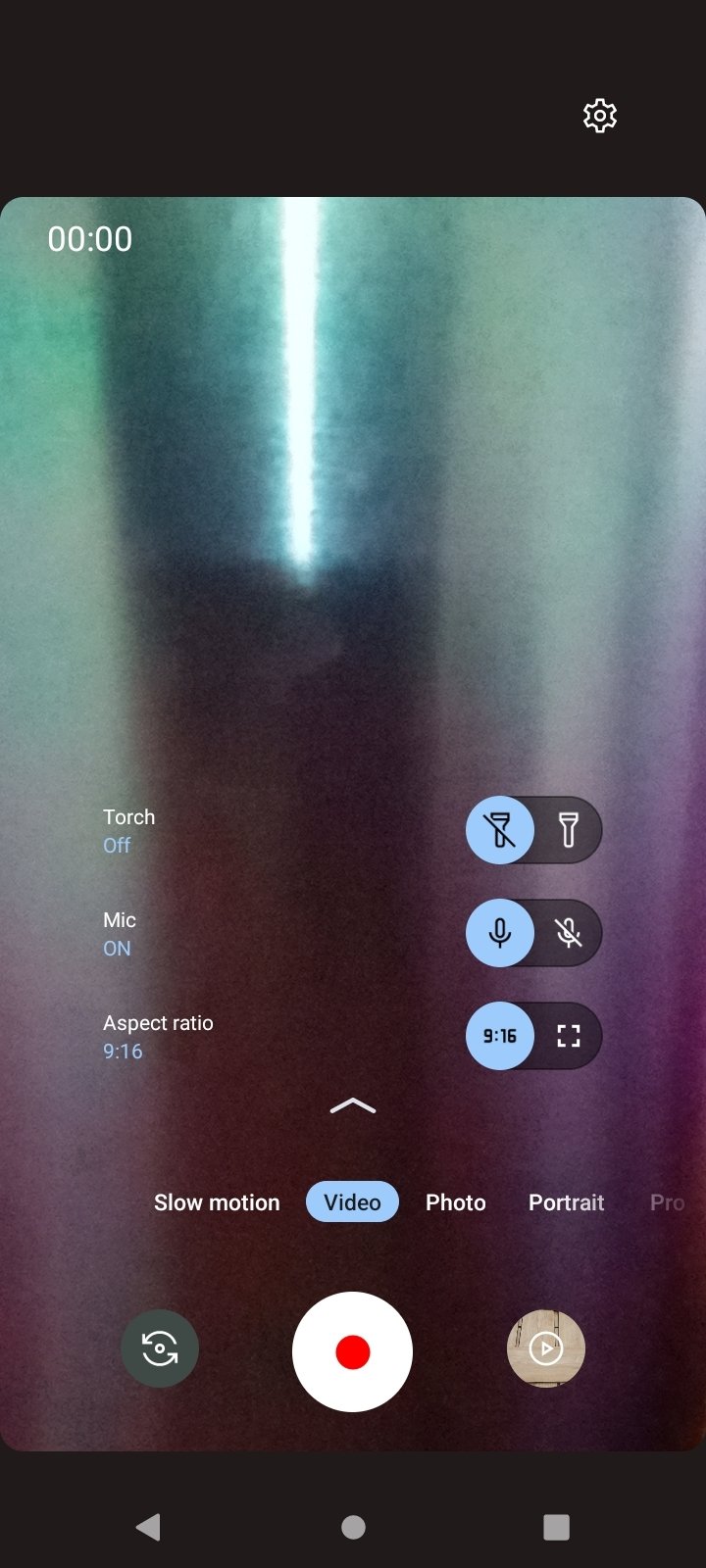
Task: Go back using the navigation bar
Action: 149,1527
